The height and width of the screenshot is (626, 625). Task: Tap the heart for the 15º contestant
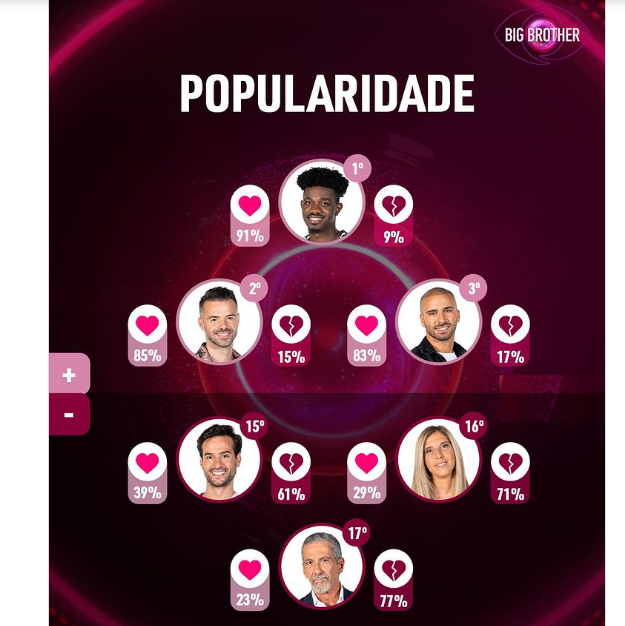tap(148, 462)
